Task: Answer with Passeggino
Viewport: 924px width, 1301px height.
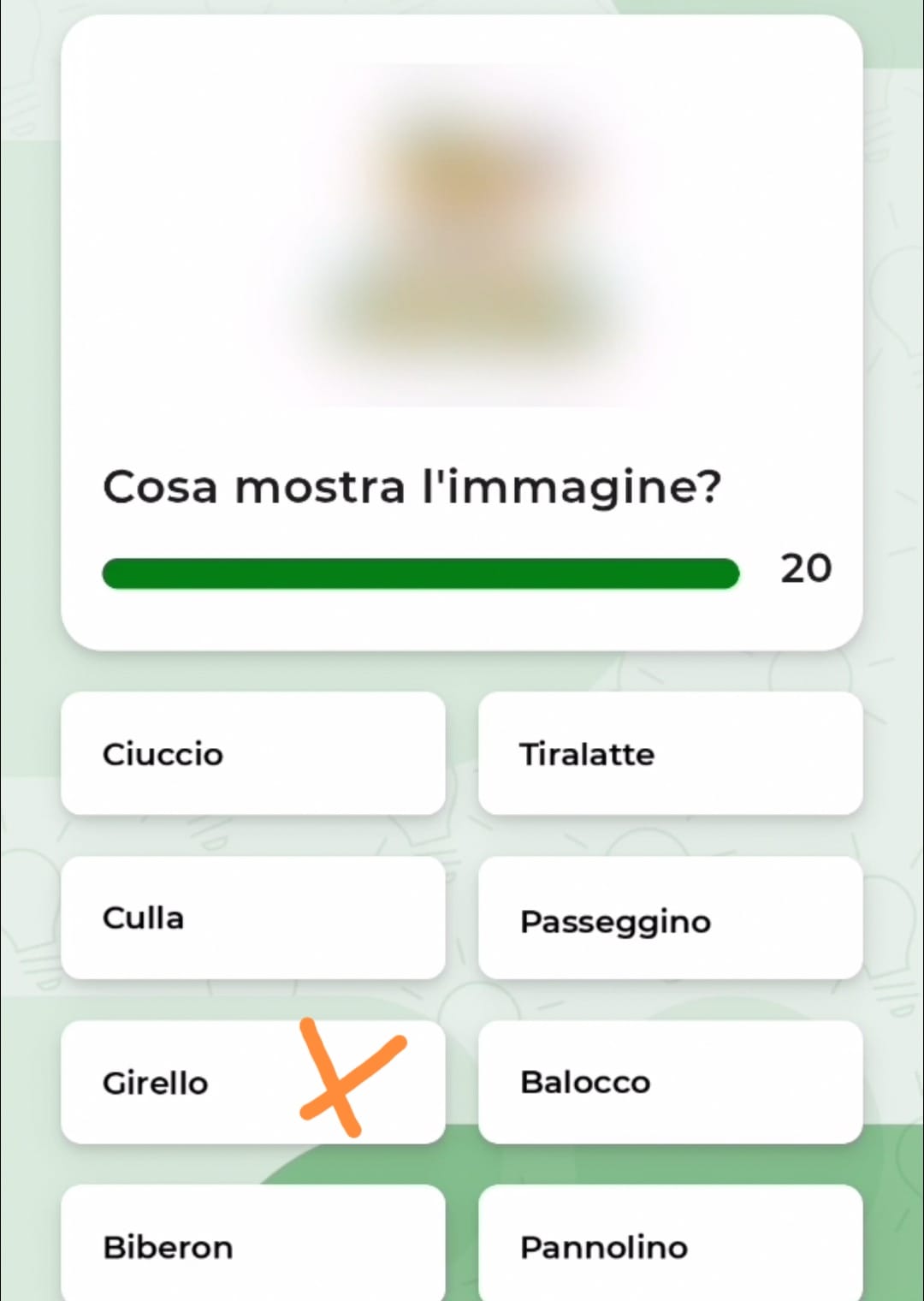Action: [x=670, y=918]
